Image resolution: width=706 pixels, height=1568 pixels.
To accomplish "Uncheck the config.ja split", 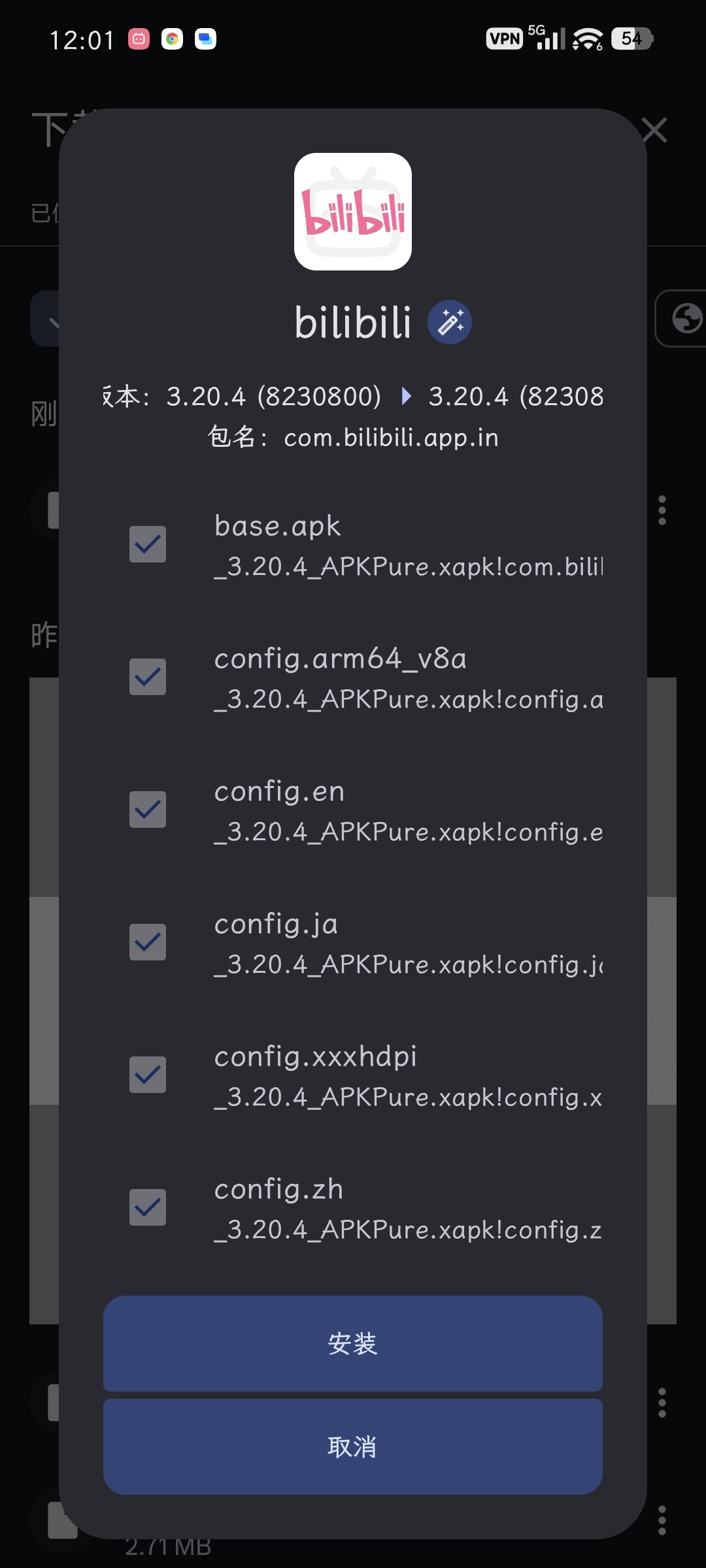I will (x=148, y=942).
